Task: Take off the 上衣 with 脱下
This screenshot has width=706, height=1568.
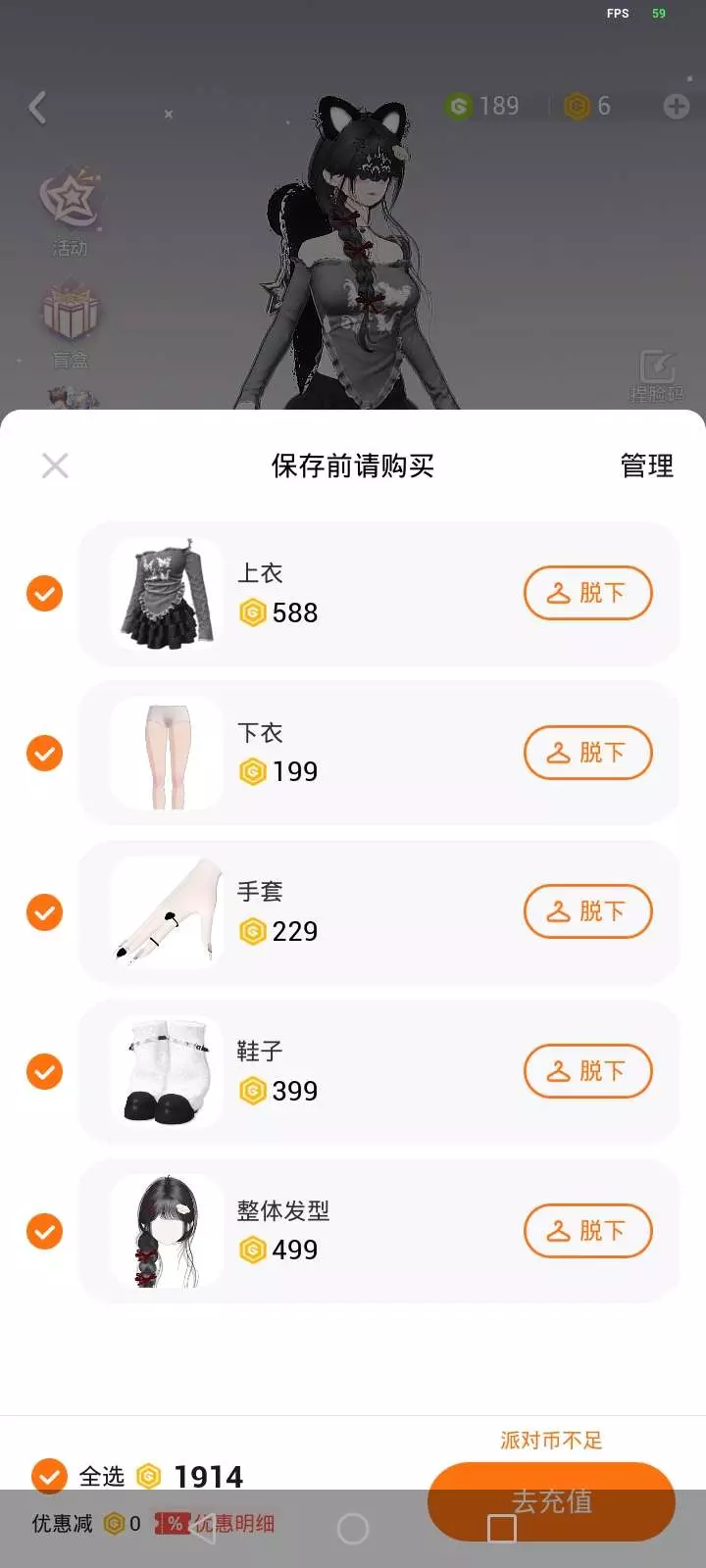Action: 587,593
